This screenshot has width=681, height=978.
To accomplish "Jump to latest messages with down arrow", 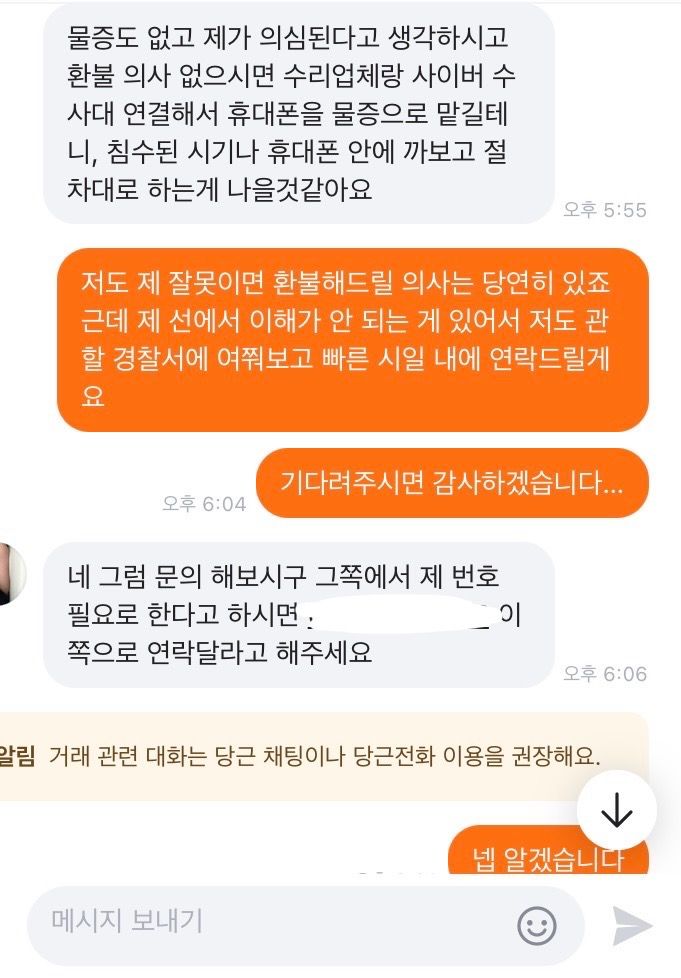I will pyautogui.click(x=617, y=811).
